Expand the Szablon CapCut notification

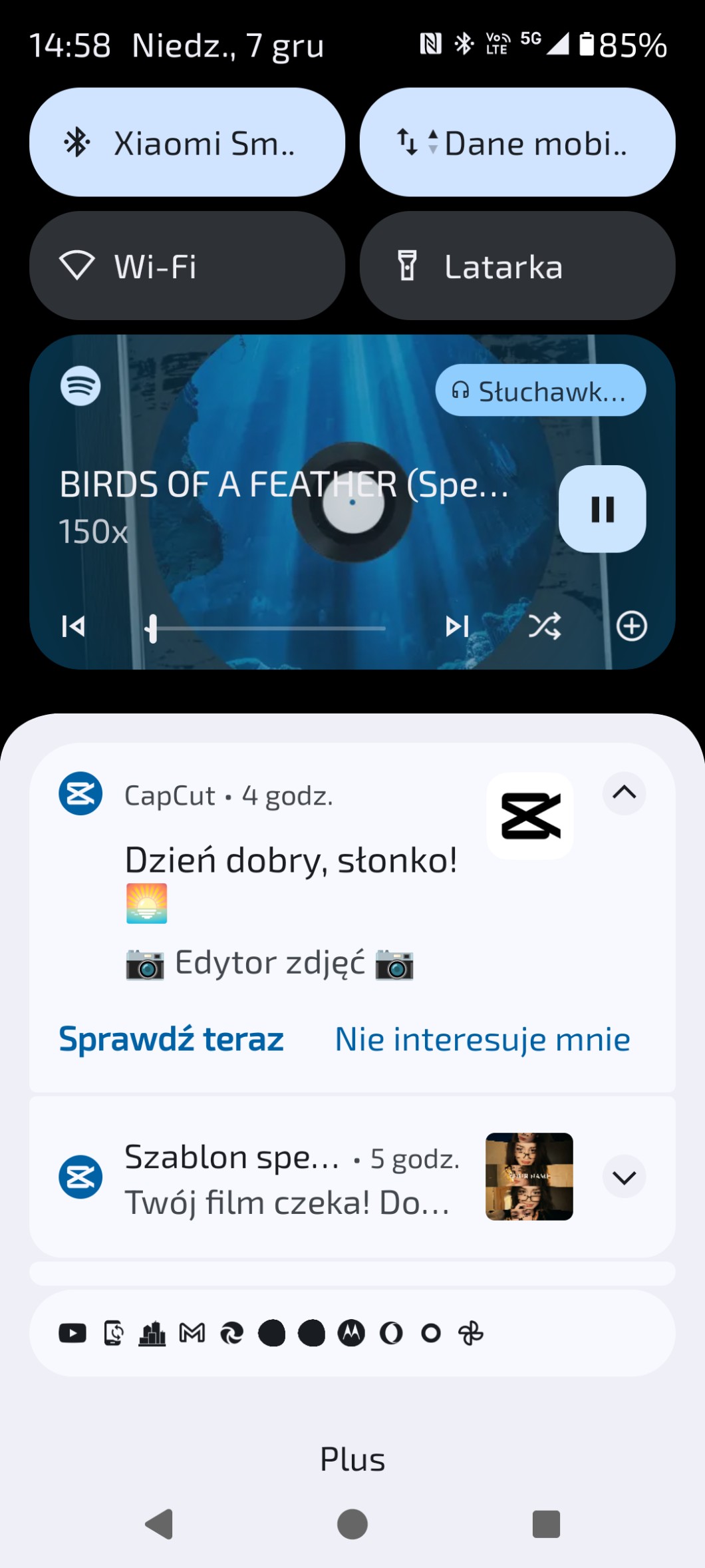[x=624, y=1177]
